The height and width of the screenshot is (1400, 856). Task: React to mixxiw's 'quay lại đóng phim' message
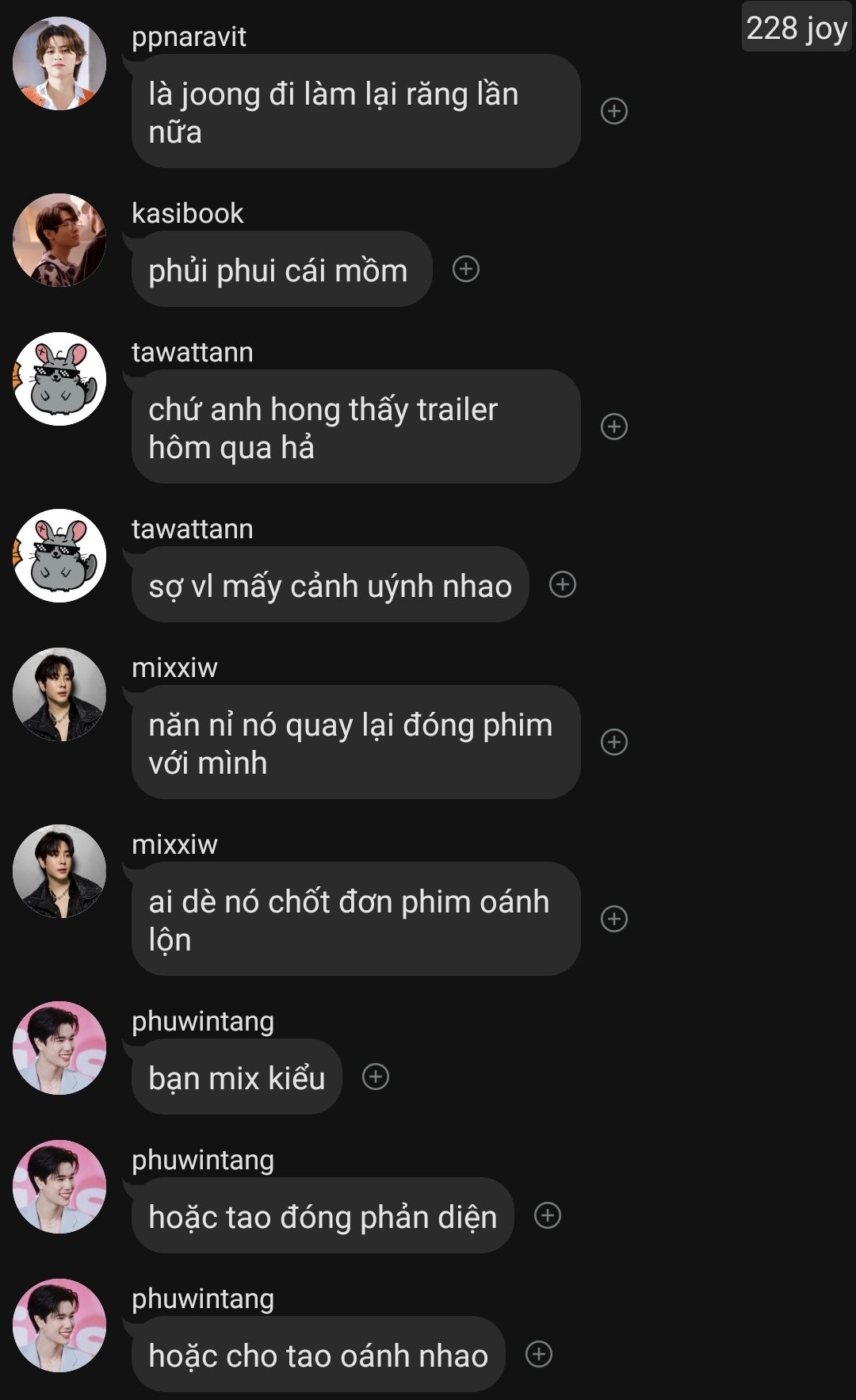click(x=614, y=742)
